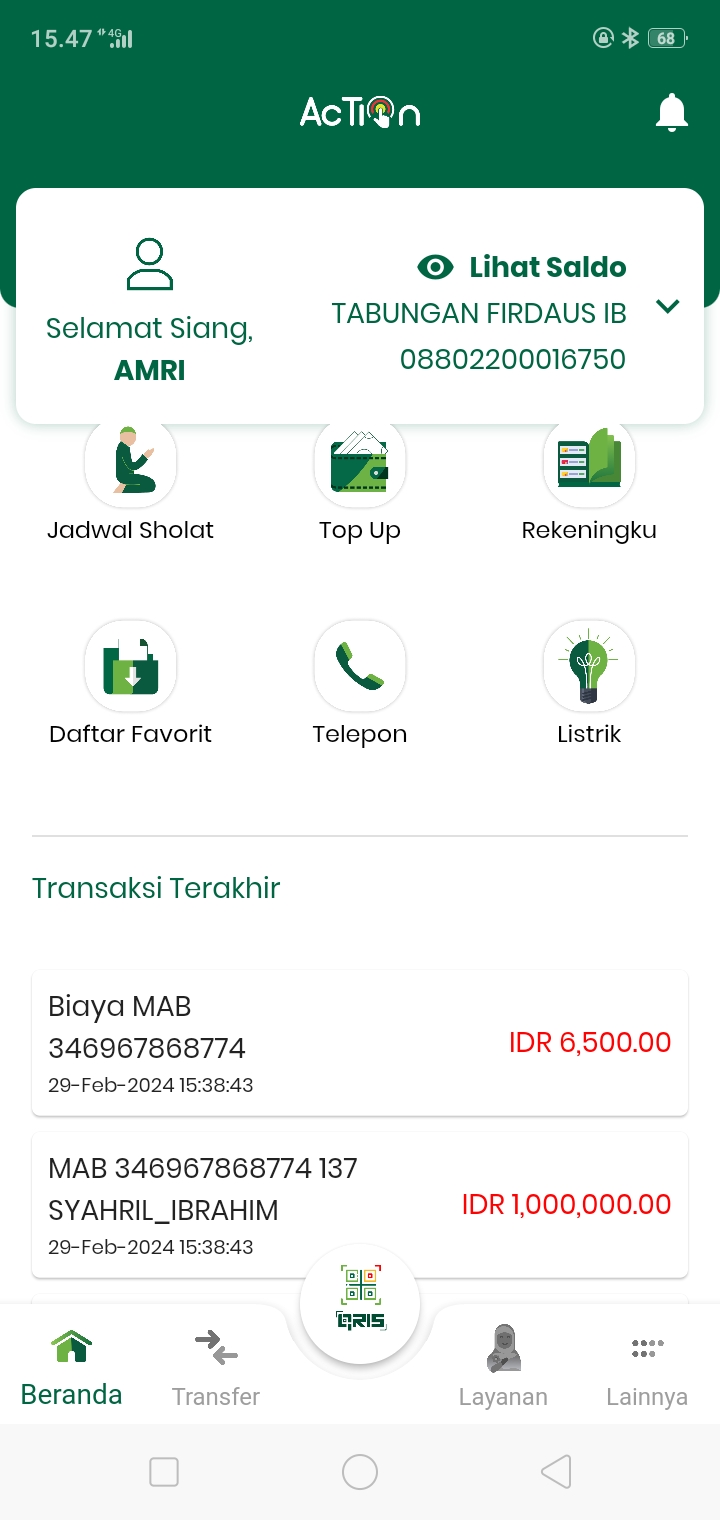This screenshot has width=720, height=1520.
Task: Open Daftar Favorit list
Action: pyautogui.click(x=130, y=665)
